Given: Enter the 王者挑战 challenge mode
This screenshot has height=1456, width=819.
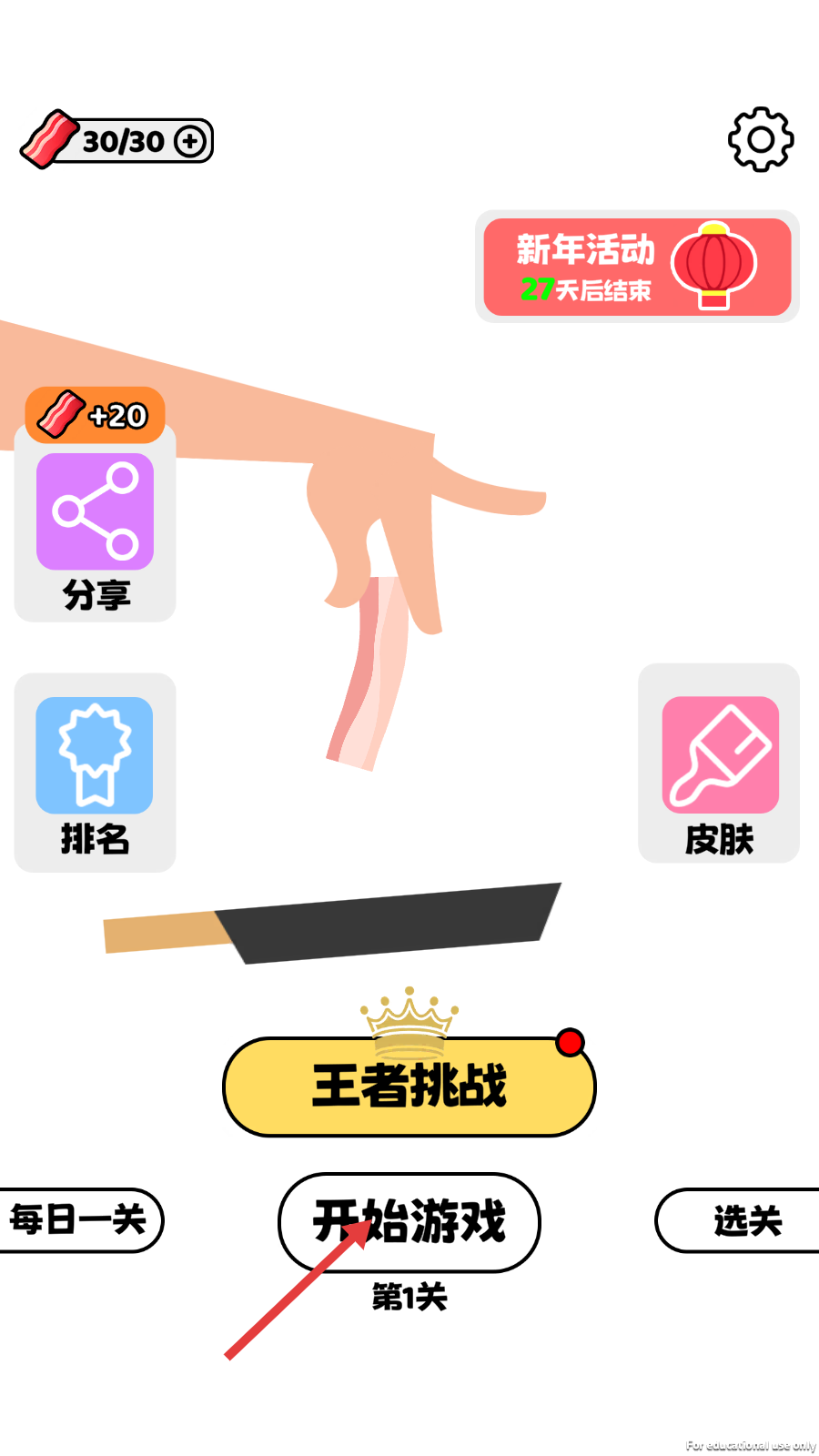Looking at the screenshot, I should coord(409,1087).
